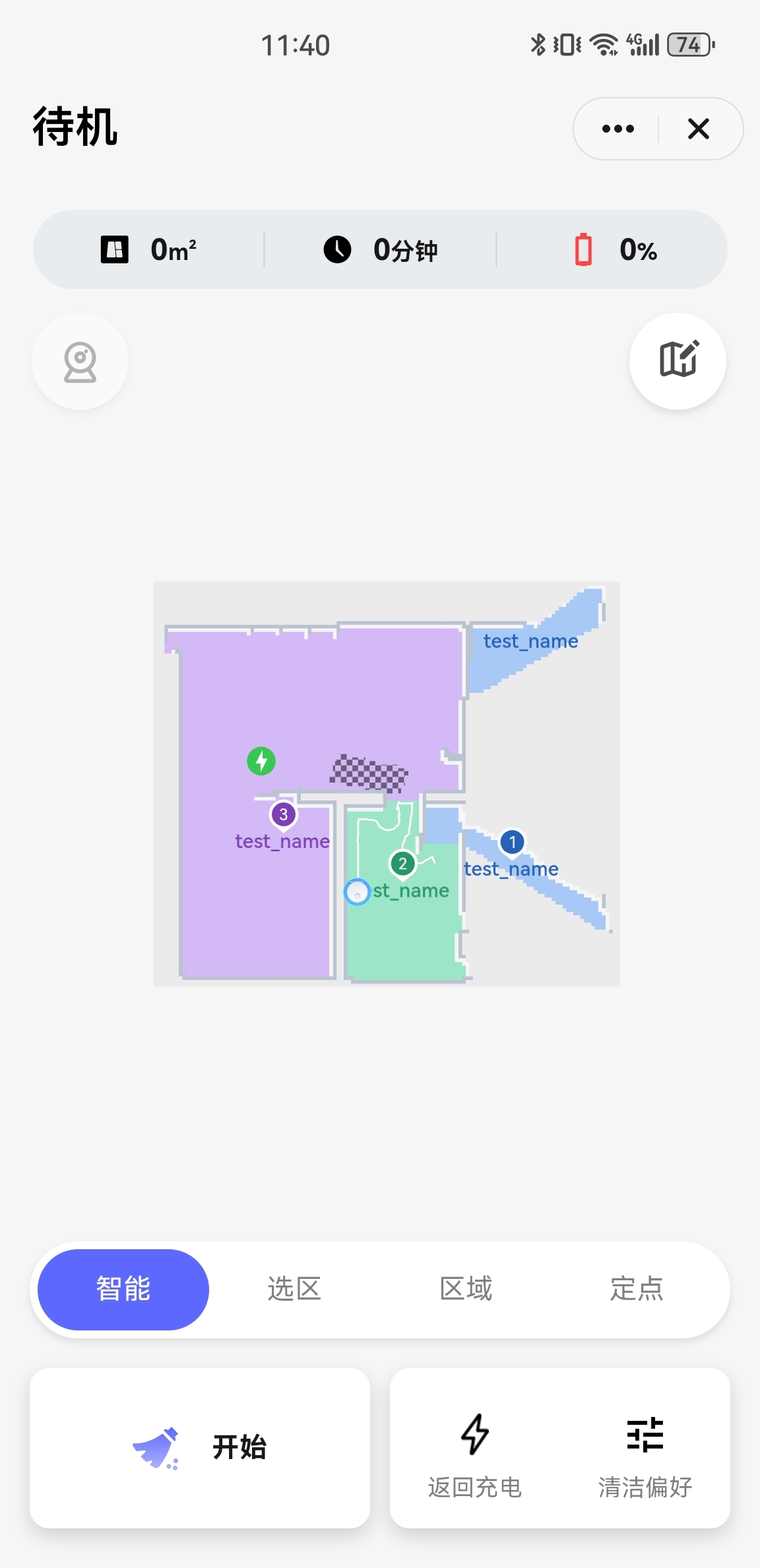Close the mini program

pyautogui.click(x=699, y=129)
